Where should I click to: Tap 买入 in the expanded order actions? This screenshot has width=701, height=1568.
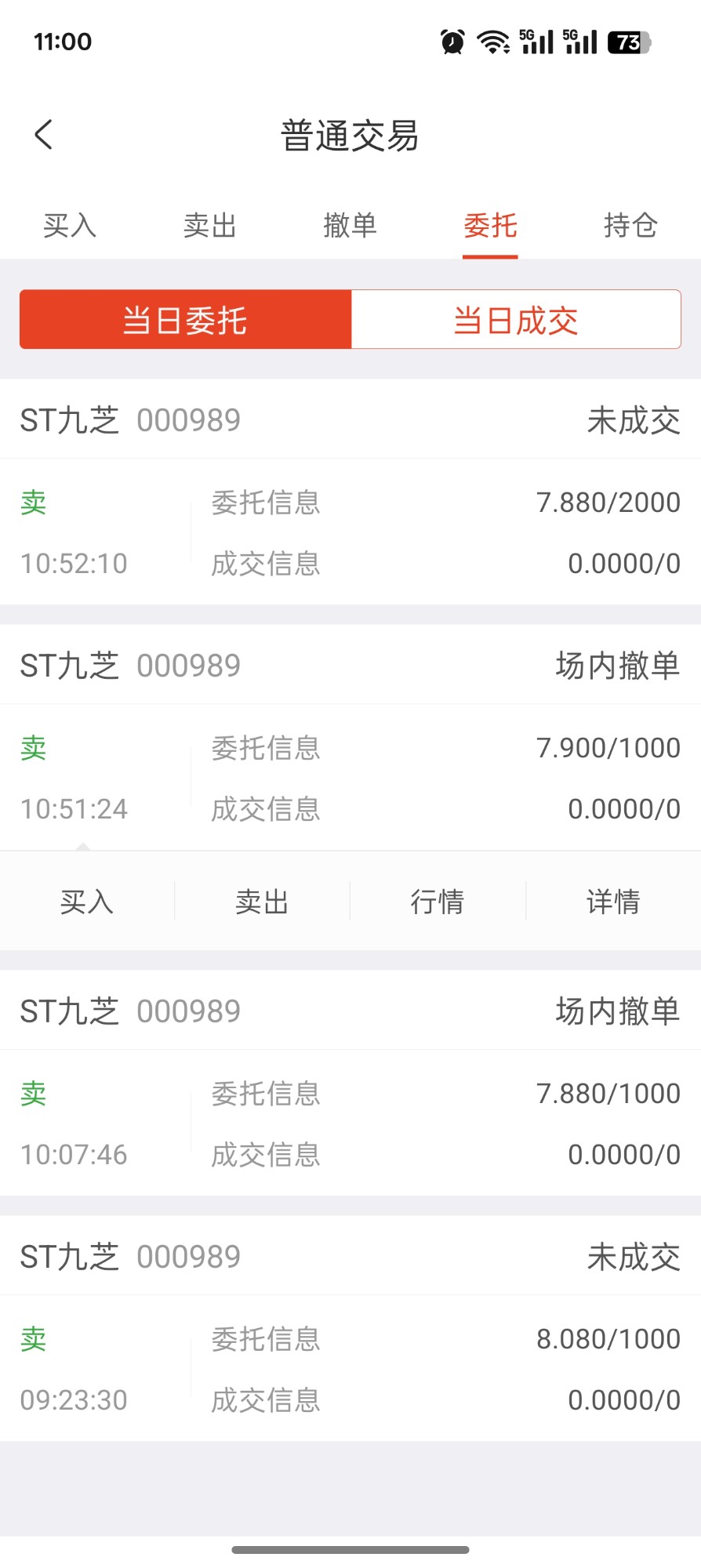click(87, 902)
